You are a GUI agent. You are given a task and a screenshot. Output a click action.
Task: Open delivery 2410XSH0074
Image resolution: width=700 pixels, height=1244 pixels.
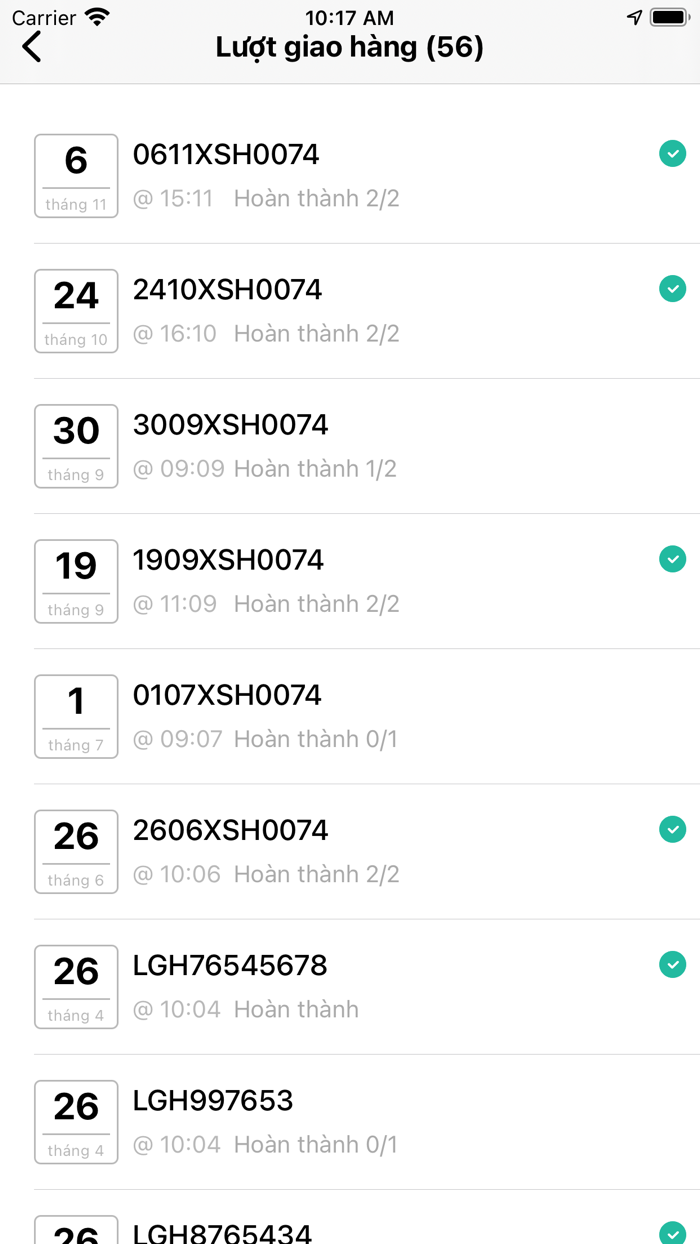tap(350, 311)
